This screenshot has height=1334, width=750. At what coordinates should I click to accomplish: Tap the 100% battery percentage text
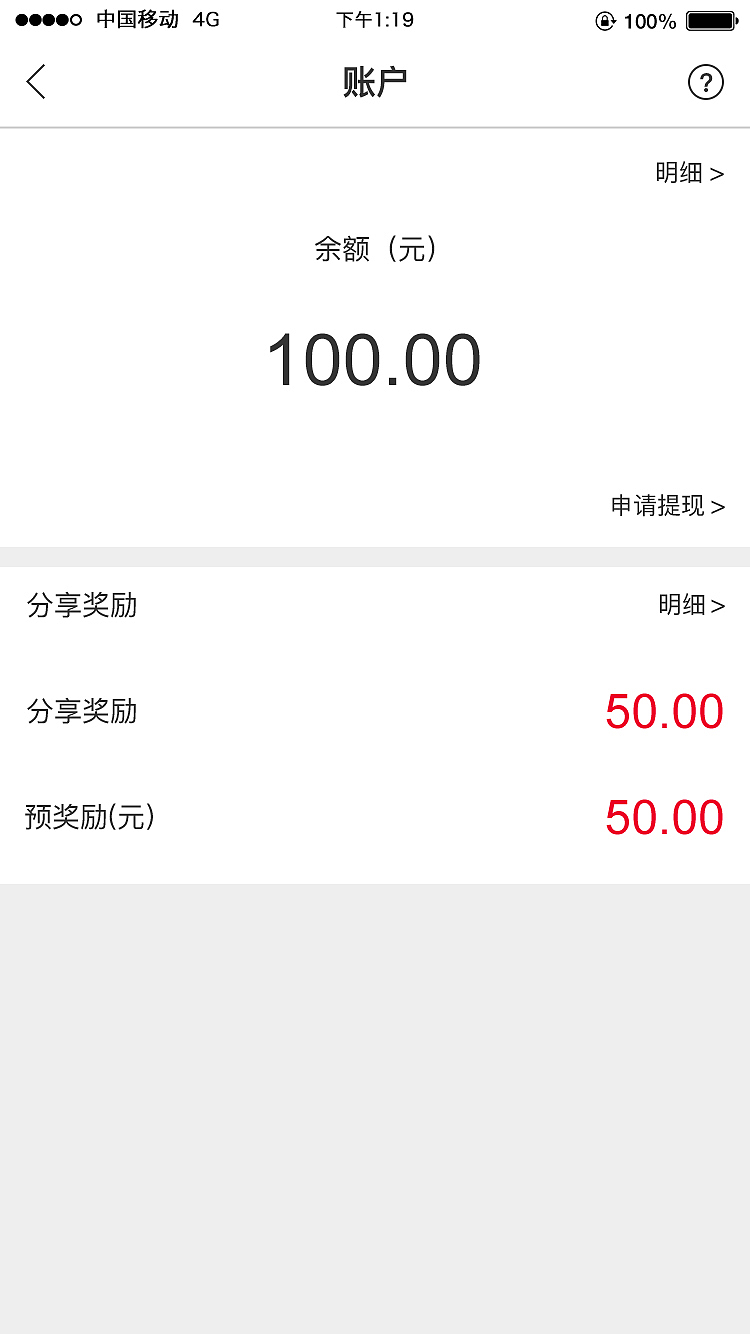651,19
